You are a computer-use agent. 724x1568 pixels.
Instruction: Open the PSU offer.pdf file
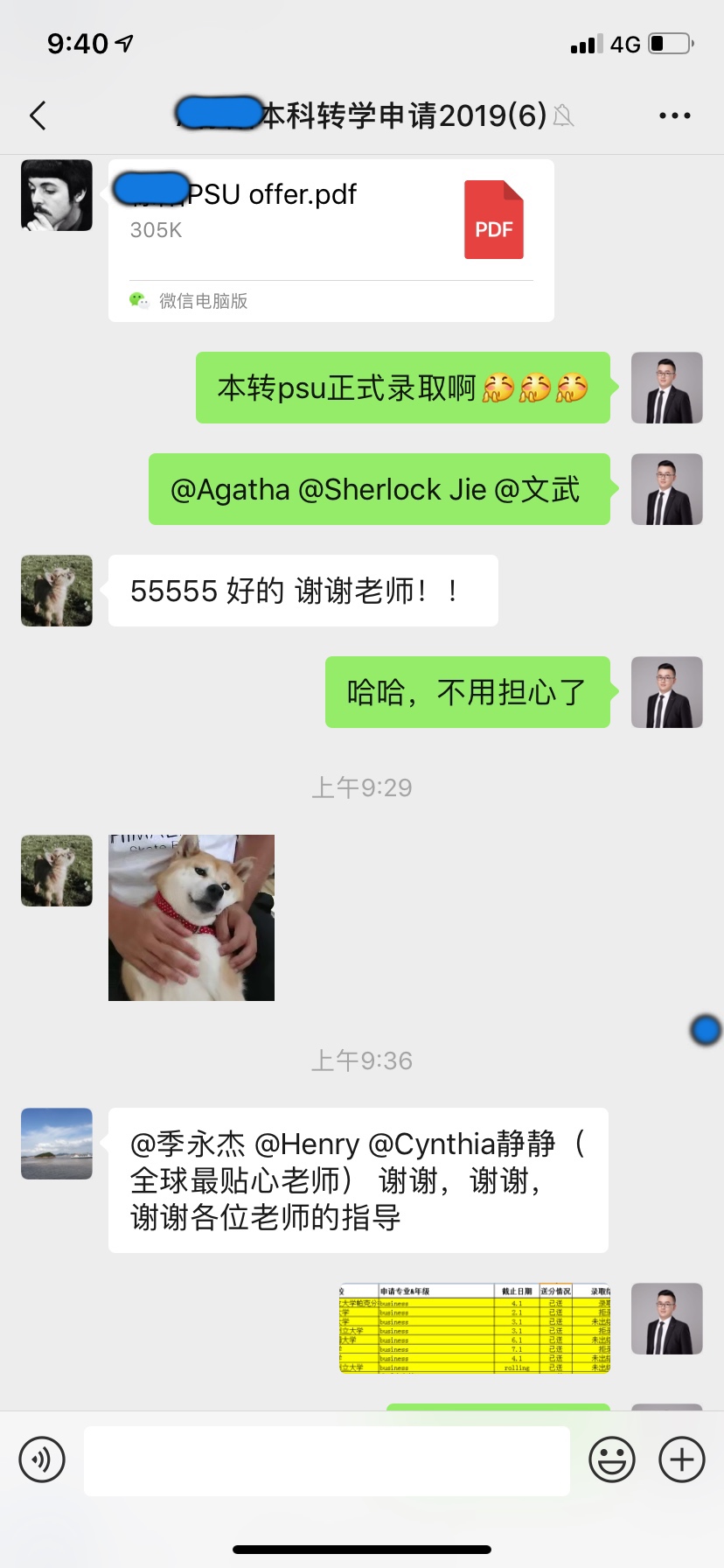(x=331, y=240)
